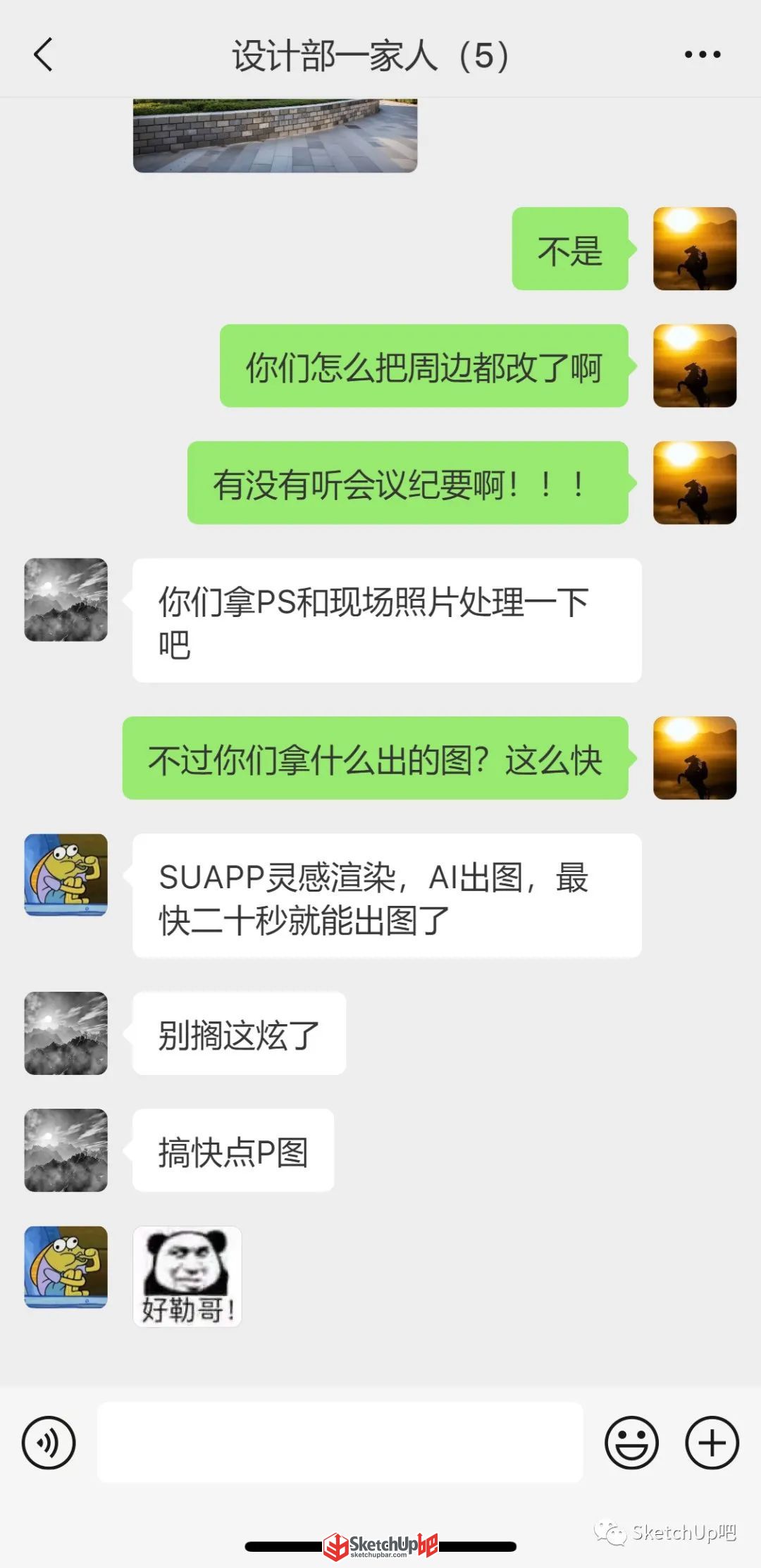Image resolution: width=761 pixels, height=1568 pixels.
Task: Open the 好勒哥 panda sticker
Action: [187, 1276]
